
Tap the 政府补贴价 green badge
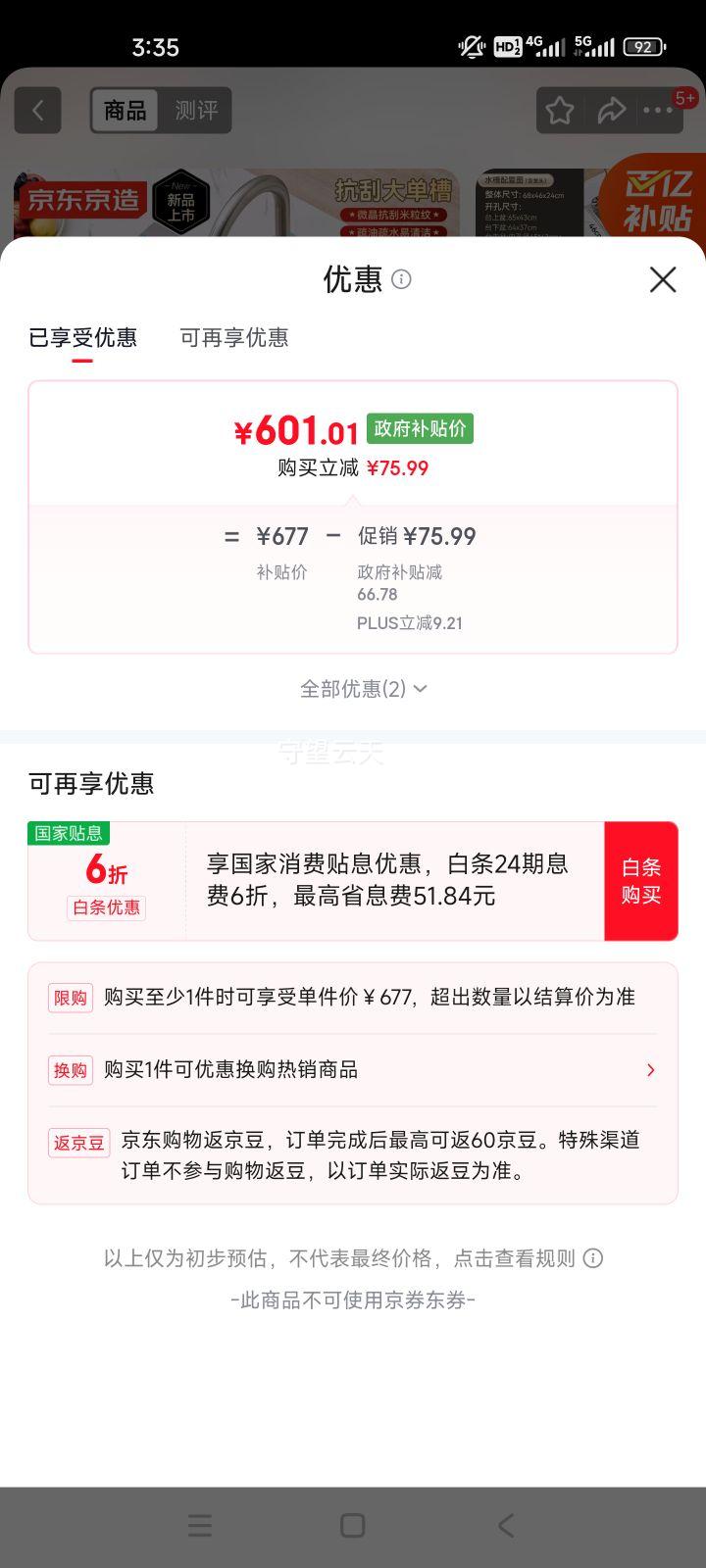419,429
